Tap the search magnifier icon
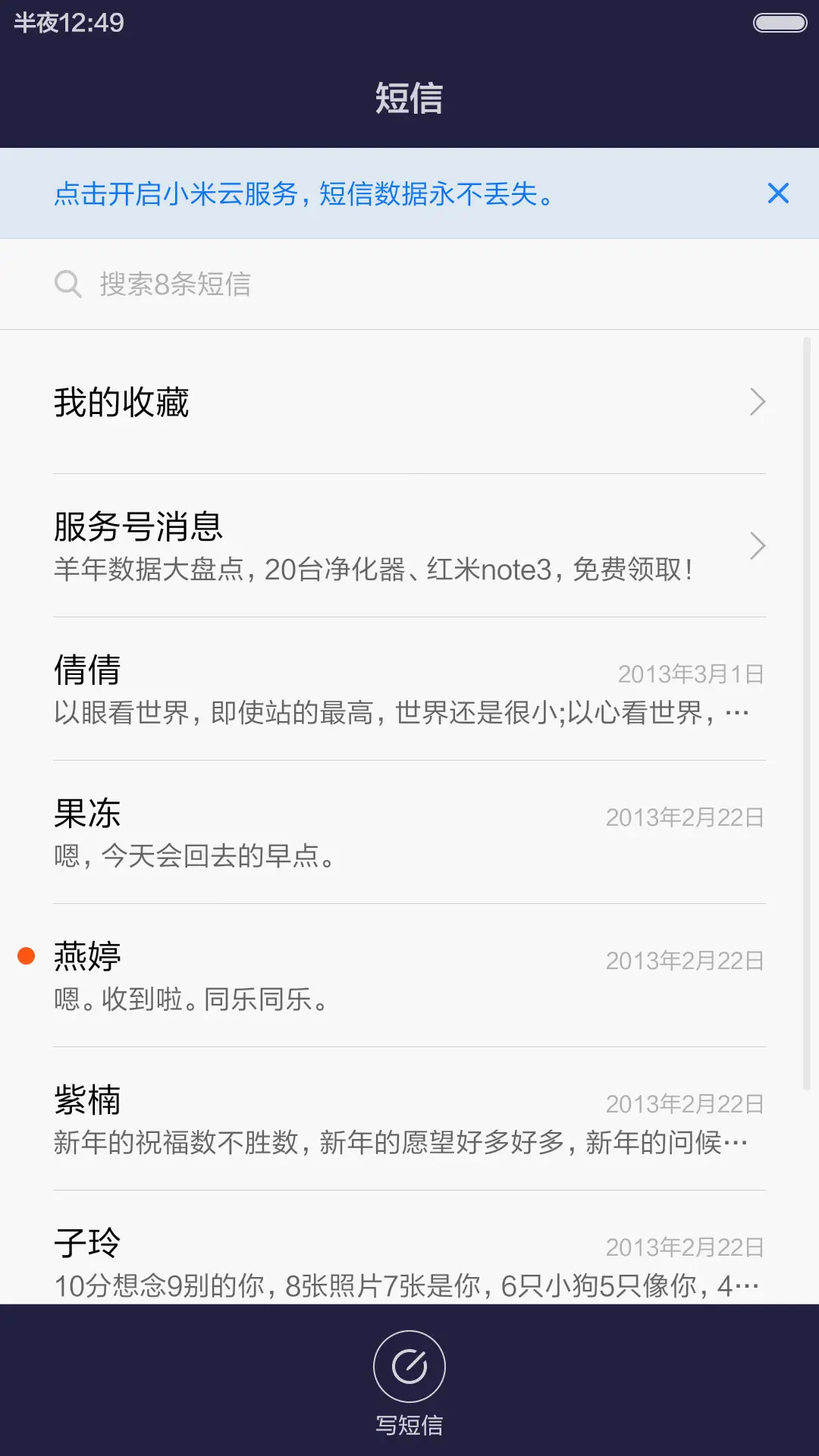 tap(68, 284)
